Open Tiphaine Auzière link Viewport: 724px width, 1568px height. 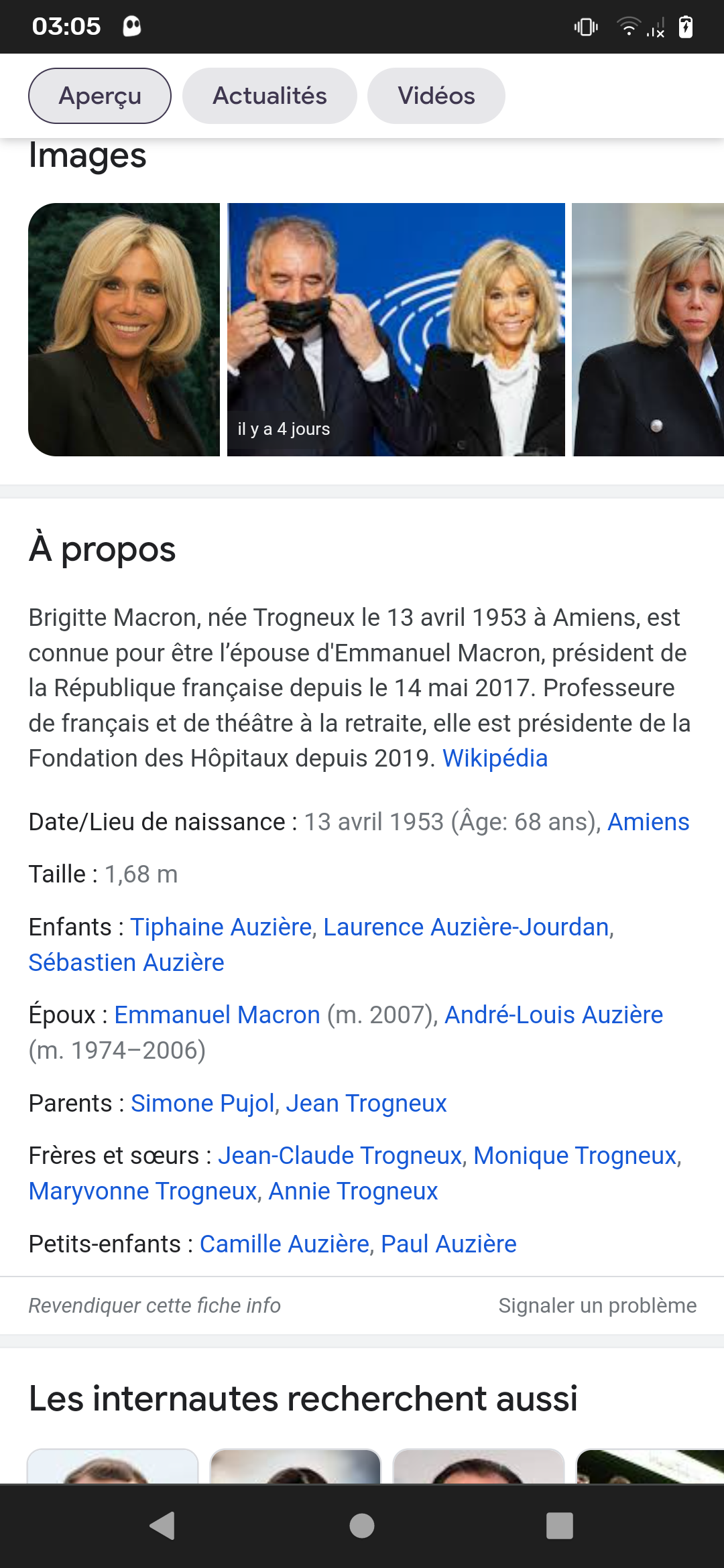[221, 927]
